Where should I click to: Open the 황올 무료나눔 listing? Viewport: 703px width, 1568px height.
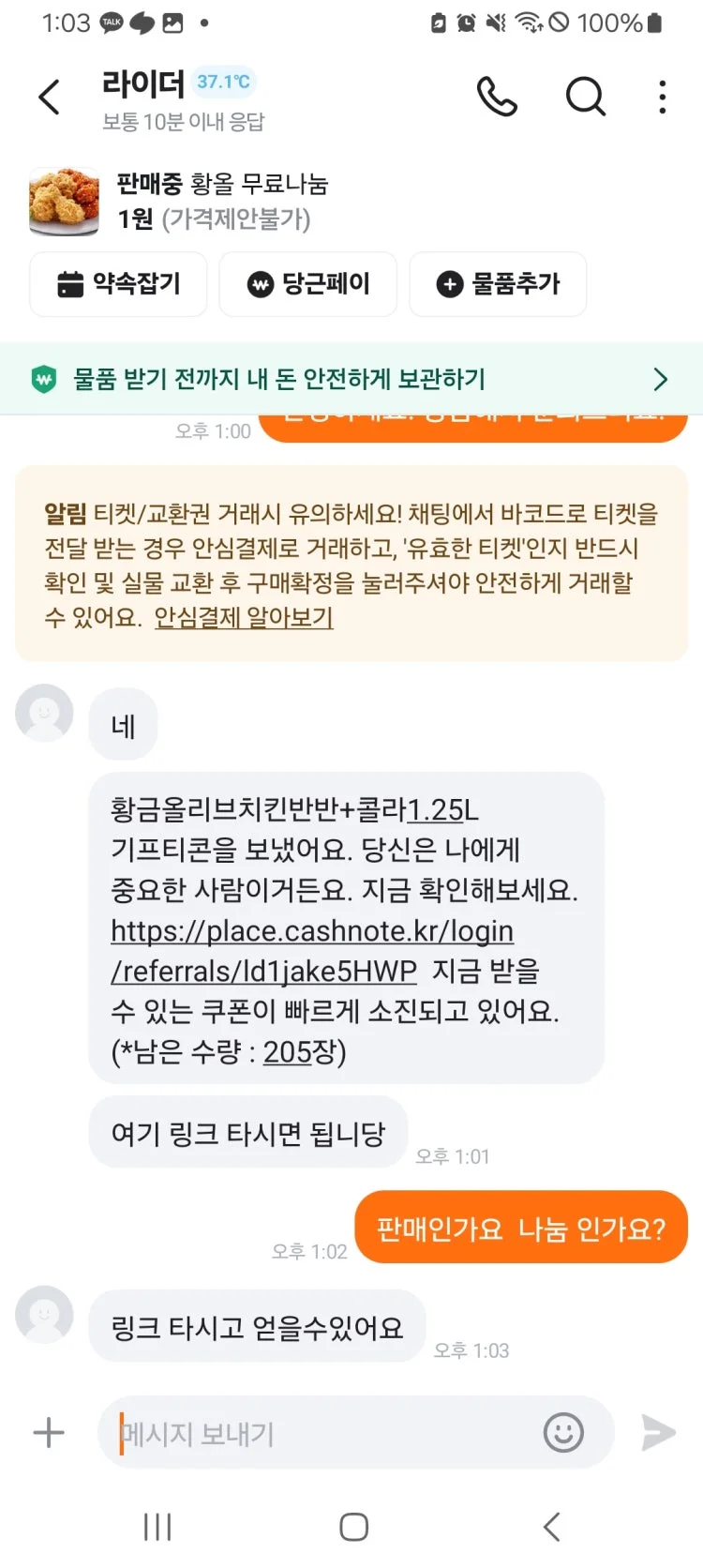pos(221,201)
